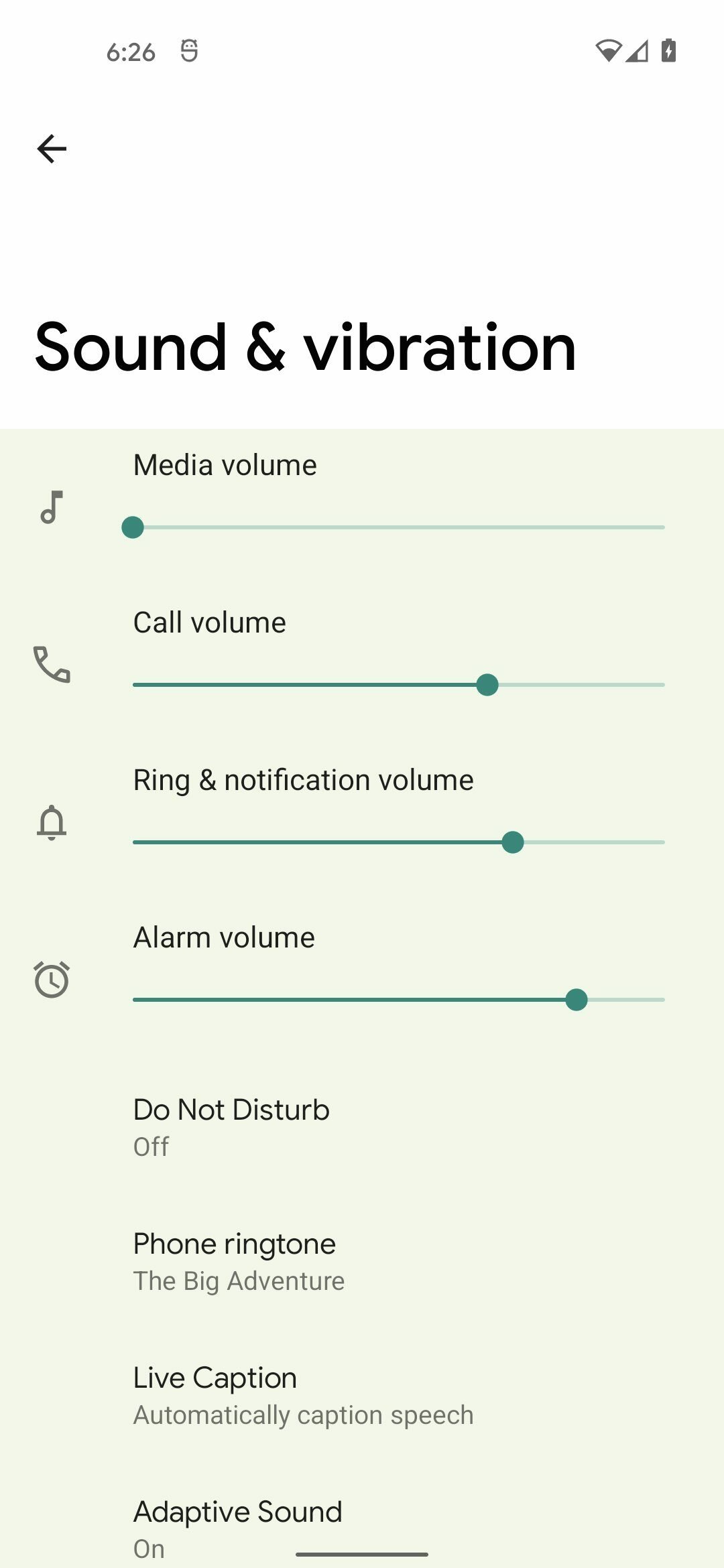
Task: Tap the Call volume slider
Action: click(x=399, y=685)
